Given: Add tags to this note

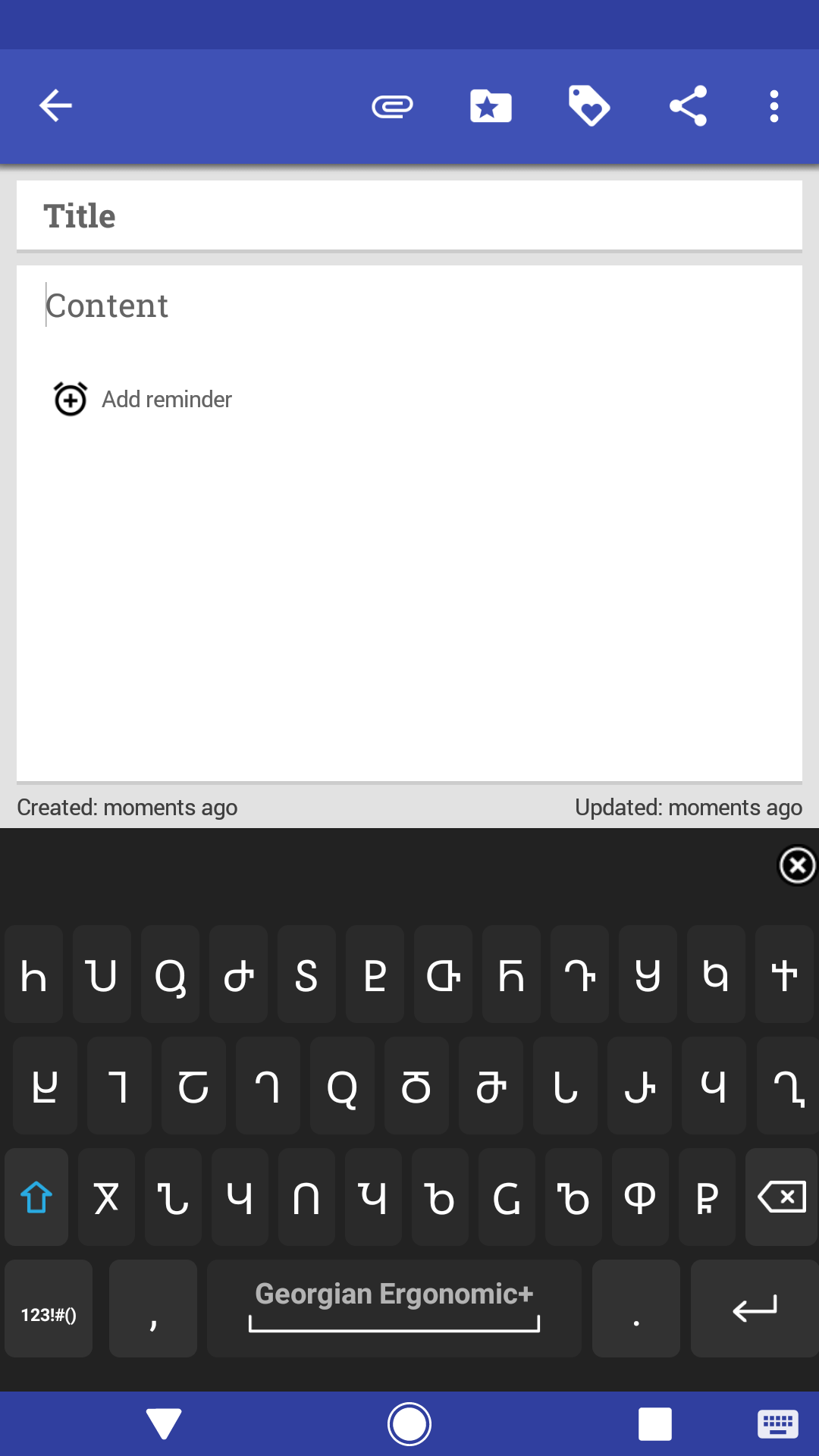Looking at the screenshot, I should [x=589, y=106].
